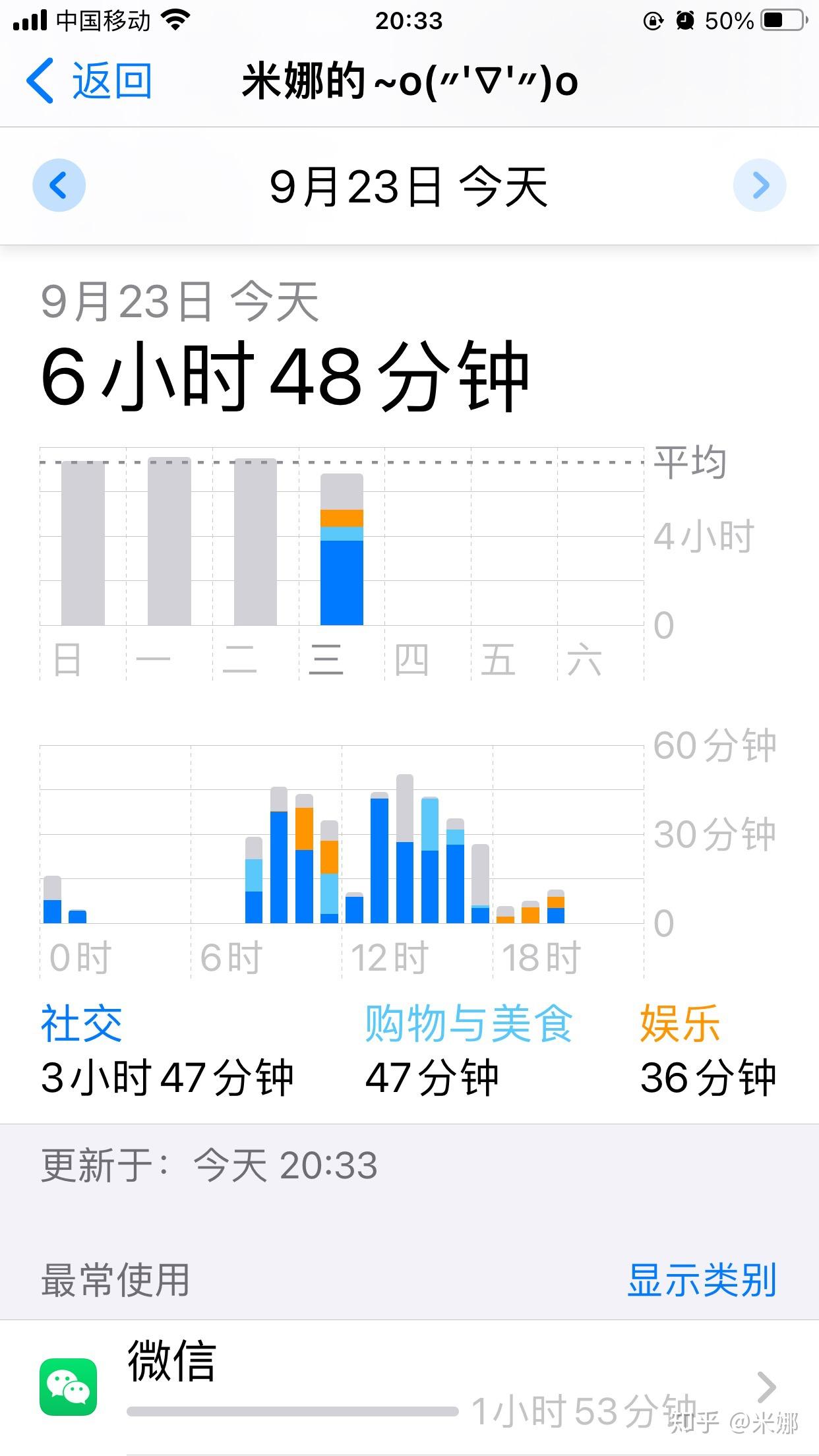The height and width of the screenshot is (1456, 819).
Task: Tap the tallest bar in hourly chart
Action: coord(404,851)
